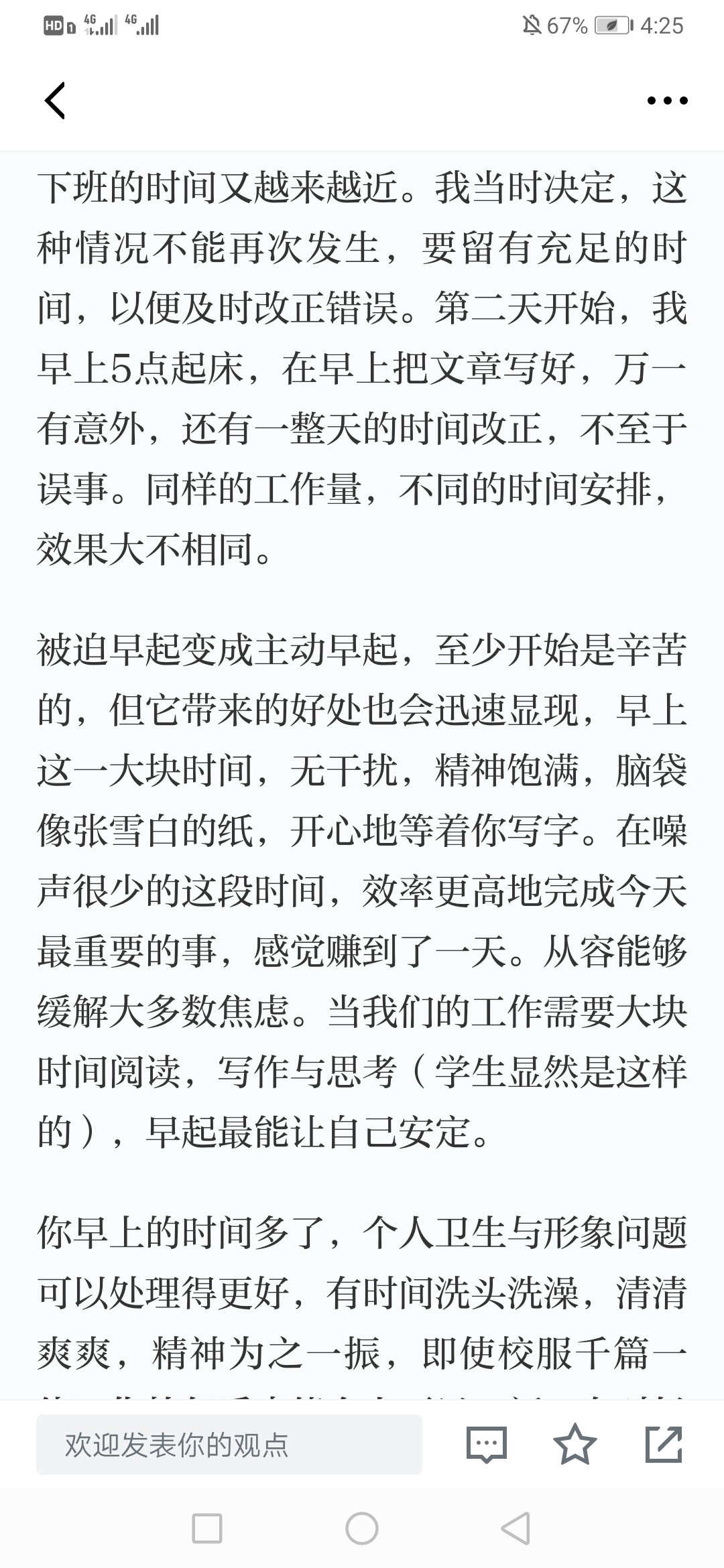Tap the system home button
Image resolution: width=724 pixels, height=1568 pixels.
pyautogui.click(x=362, y=1528)
